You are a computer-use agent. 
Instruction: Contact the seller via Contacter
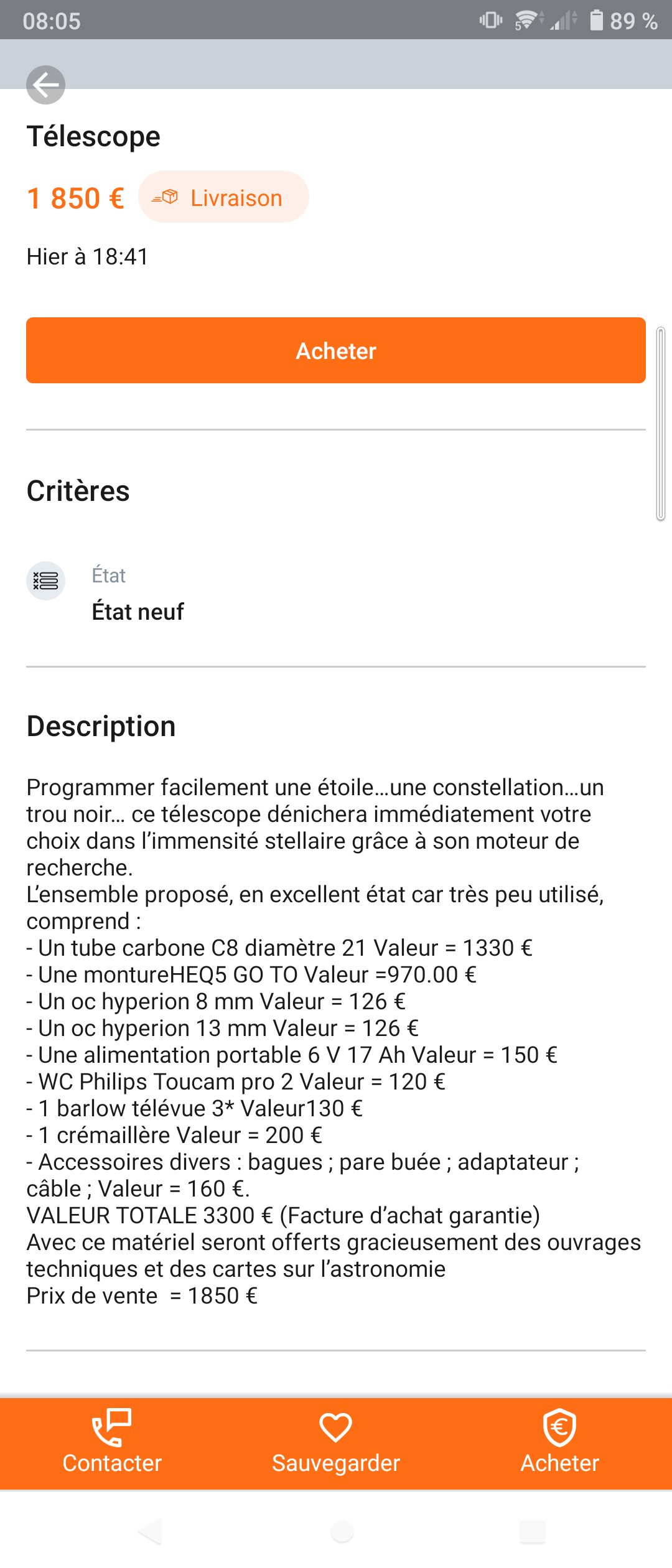point(112,1442)
